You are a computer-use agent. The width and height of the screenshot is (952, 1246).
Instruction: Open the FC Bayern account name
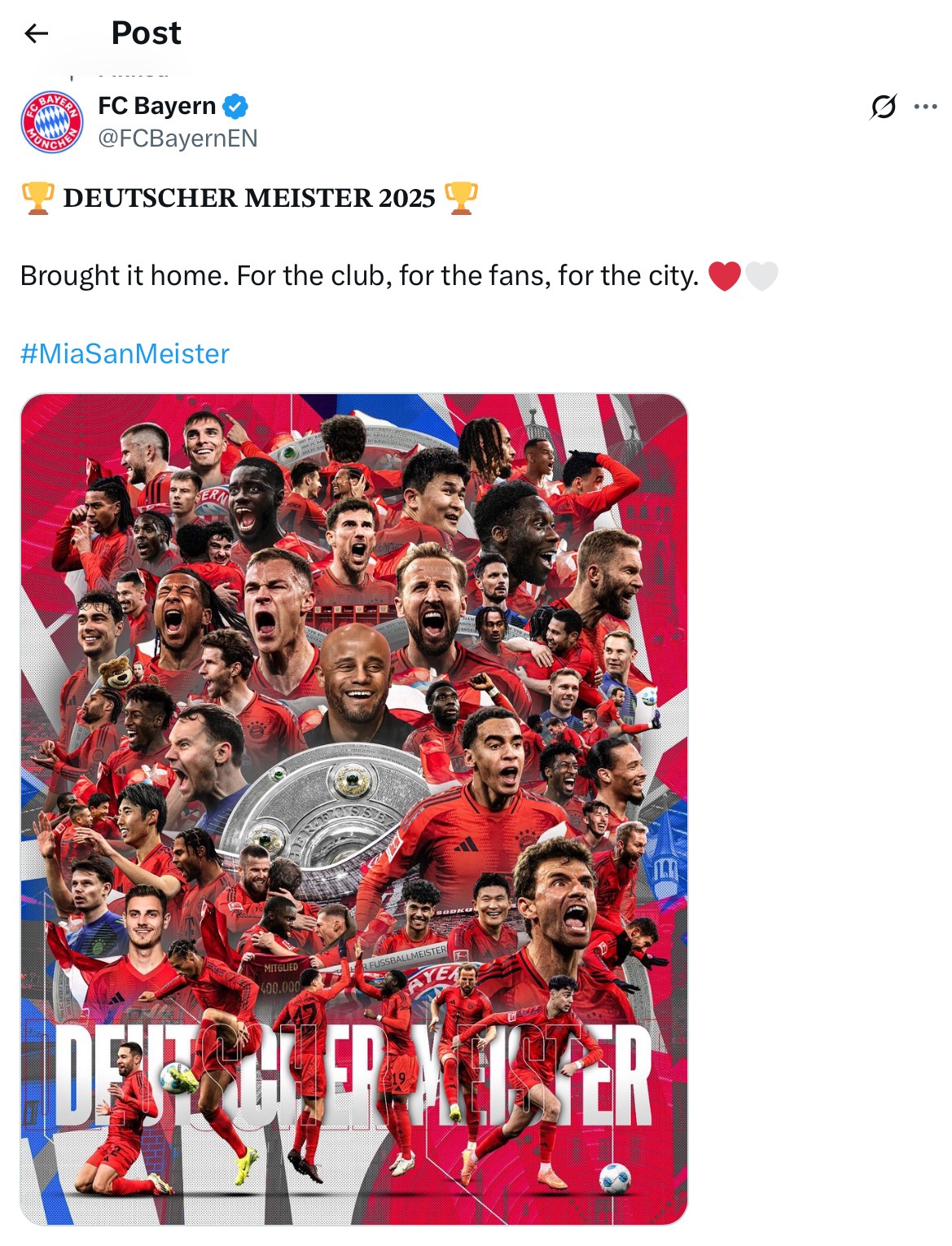pos(156,106)
